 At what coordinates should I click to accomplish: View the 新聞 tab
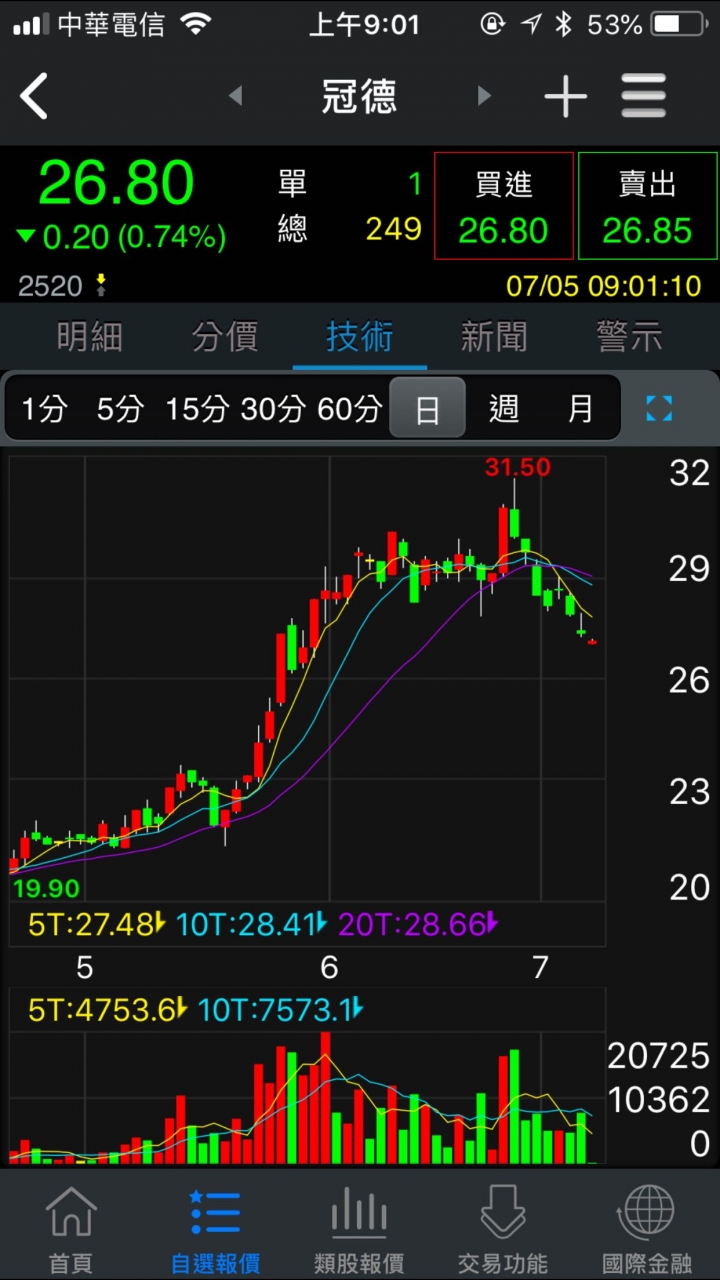[x=494, y=337]
